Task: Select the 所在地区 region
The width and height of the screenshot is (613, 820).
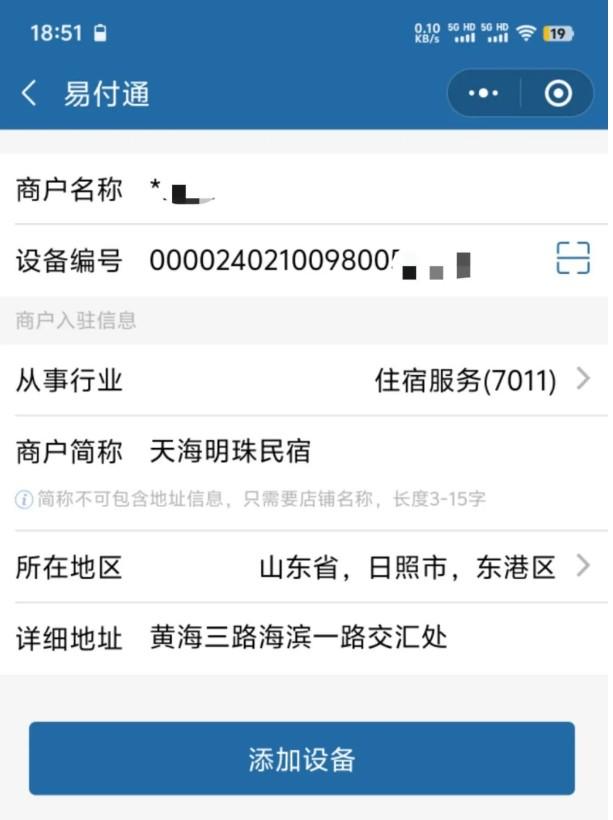Action: (x=420, y=568)
